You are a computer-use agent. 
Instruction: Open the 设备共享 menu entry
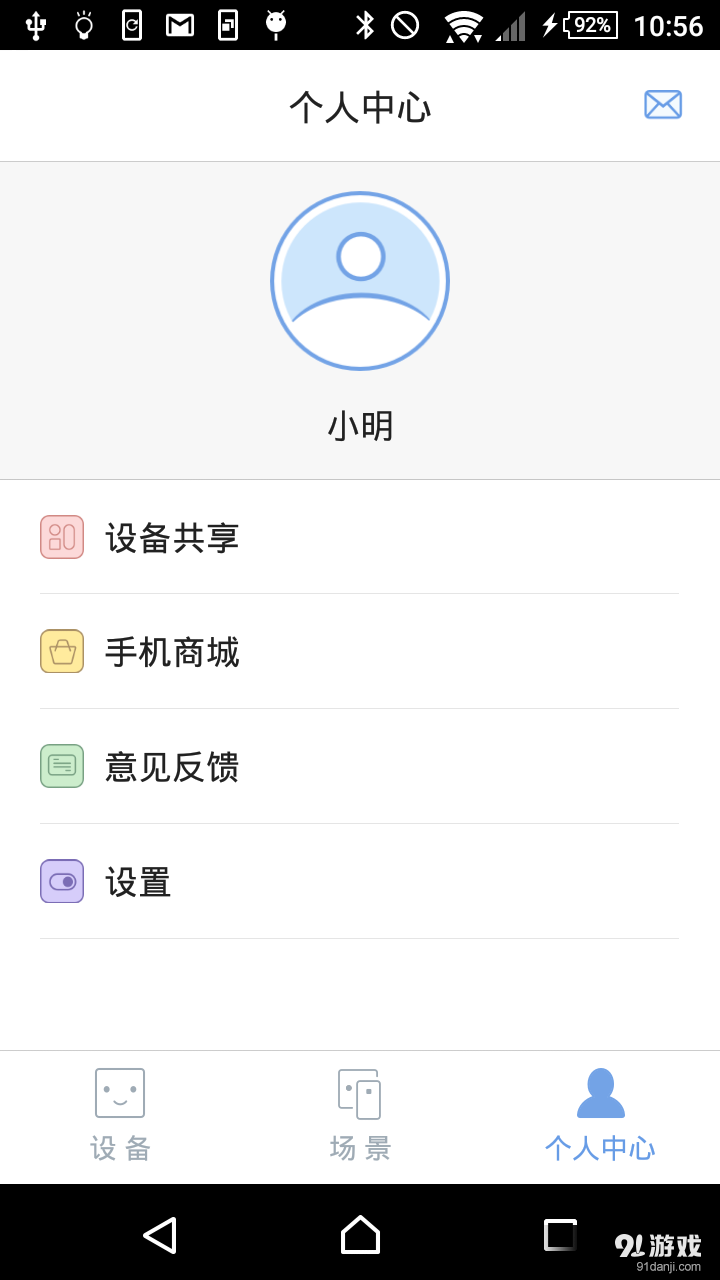[172, 537]
